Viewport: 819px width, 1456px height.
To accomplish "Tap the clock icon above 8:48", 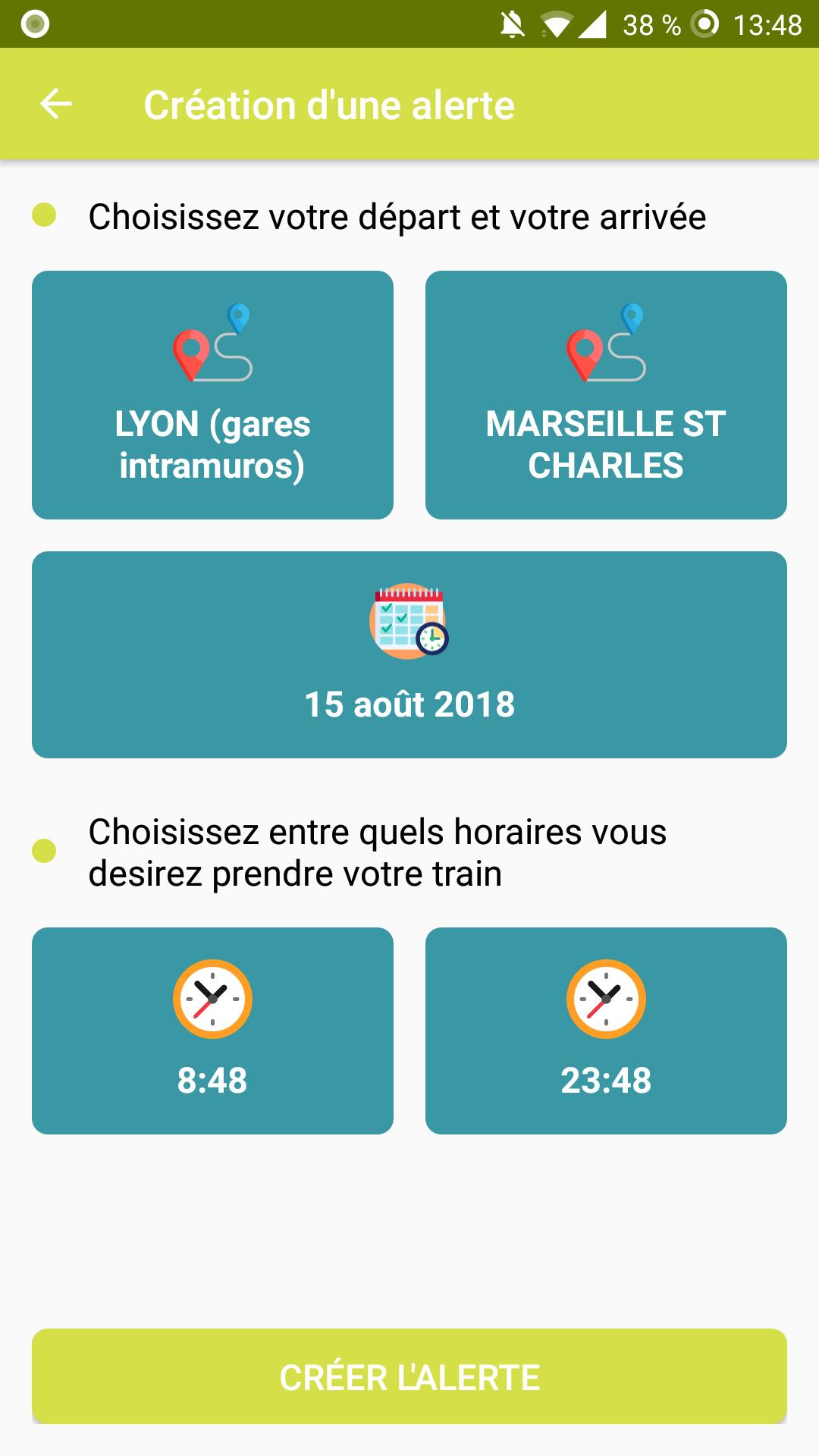I will [212, 997].
